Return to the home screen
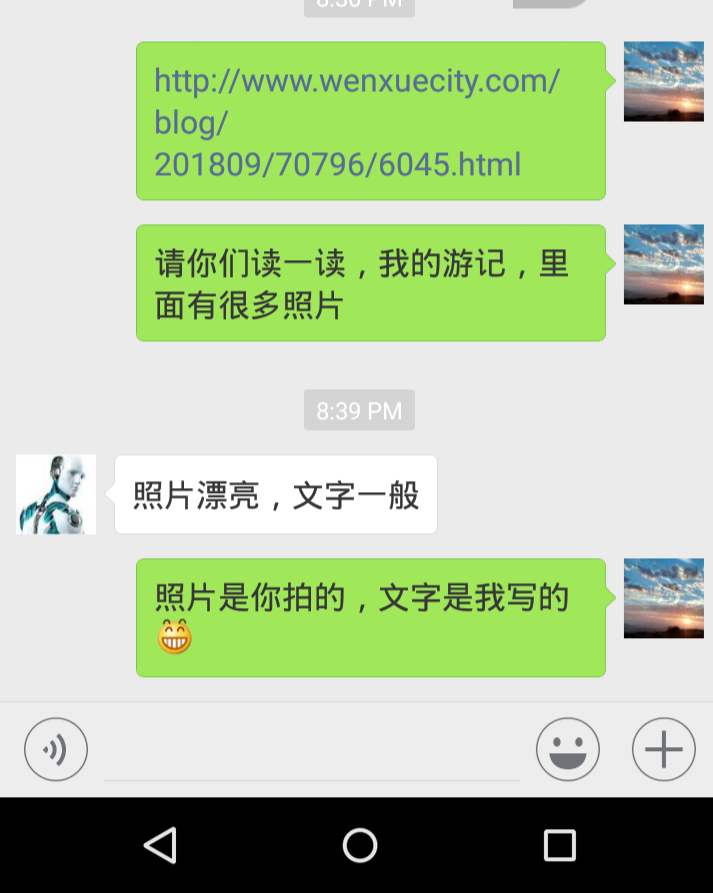The width and height of the screenshot is (713, 893). [360, 845]
